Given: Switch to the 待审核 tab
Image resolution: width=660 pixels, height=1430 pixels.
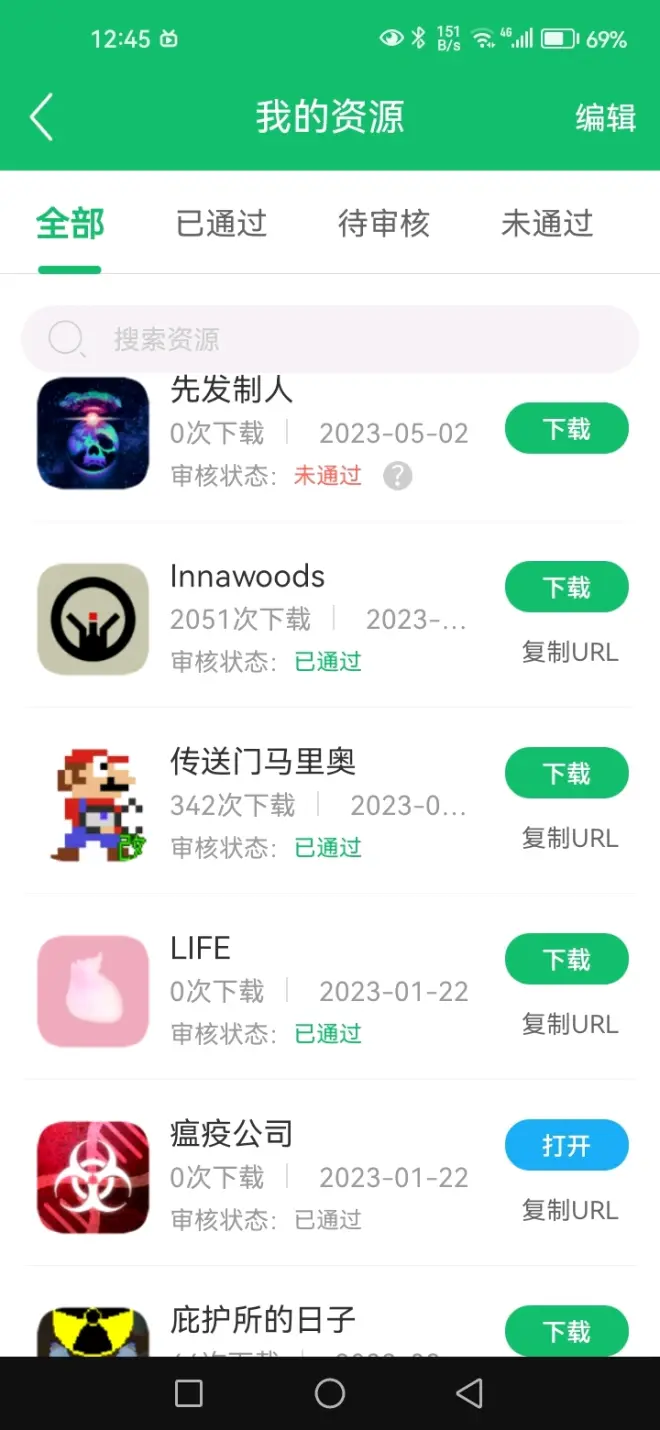Looking at the screenshot, I should (384, 224).
